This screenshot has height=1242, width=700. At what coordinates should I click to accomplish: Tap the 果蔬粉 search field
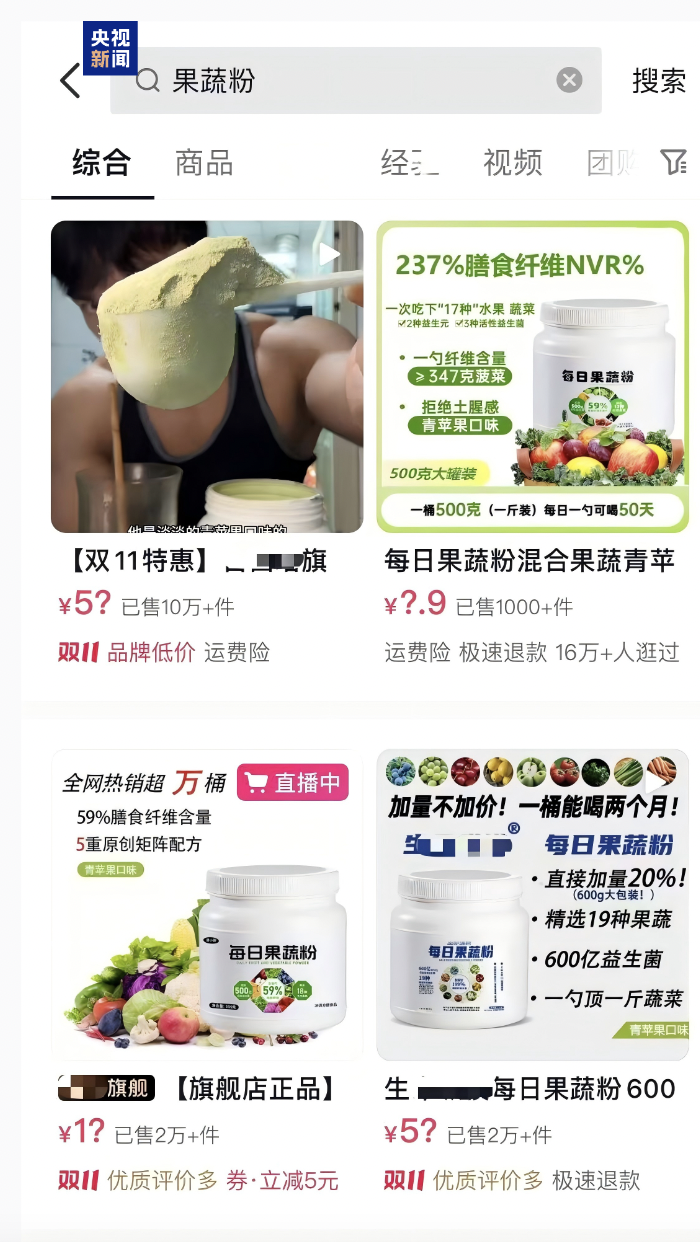click(340, 81)
